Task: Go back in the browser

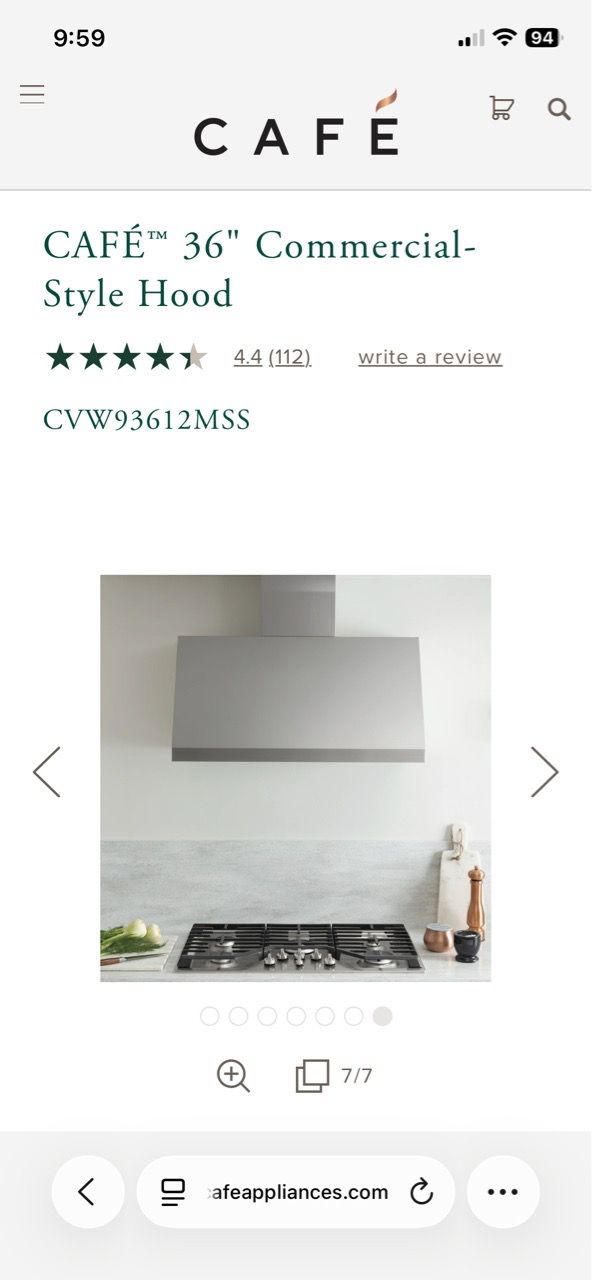Action: [x=87, y=1192]
